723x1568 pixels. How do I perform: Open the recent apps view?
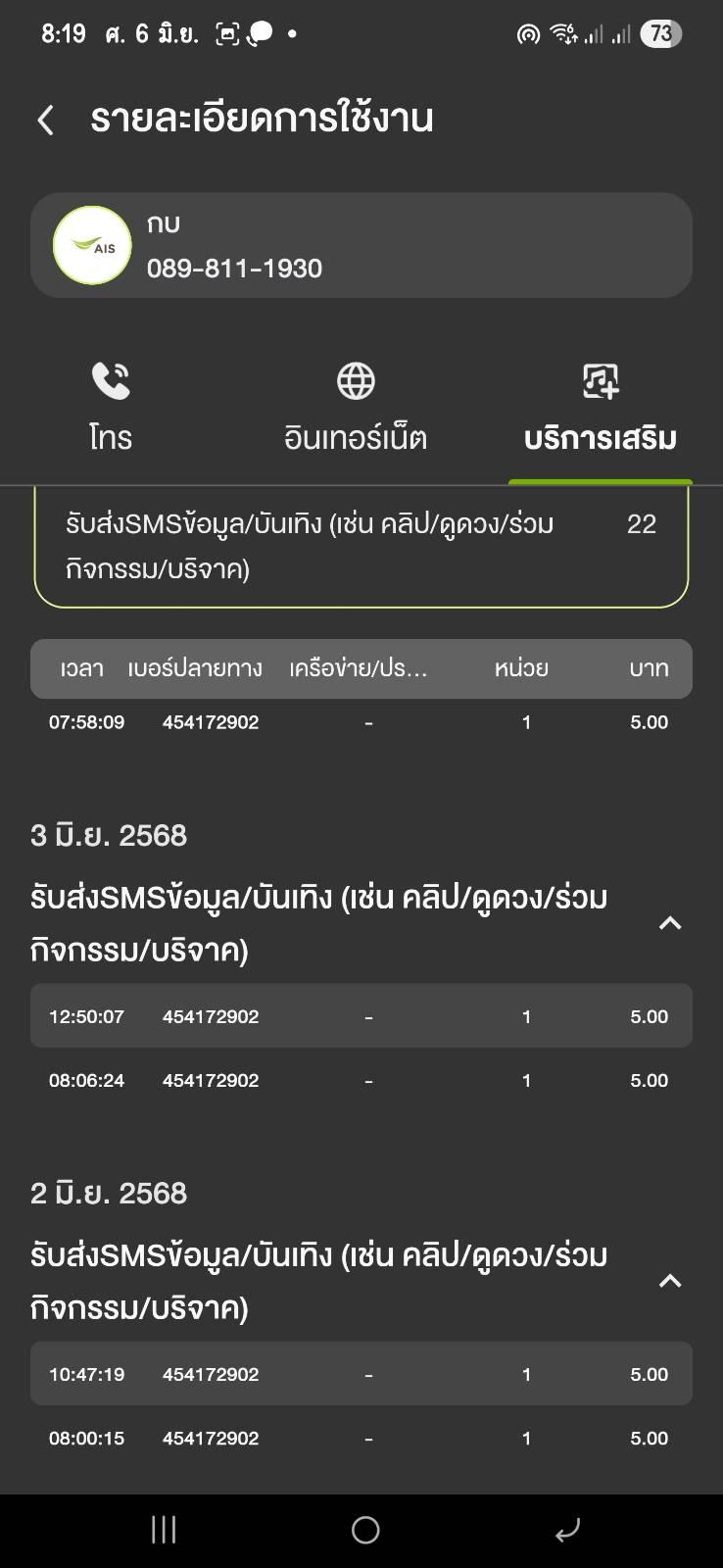click(164, 1530)
